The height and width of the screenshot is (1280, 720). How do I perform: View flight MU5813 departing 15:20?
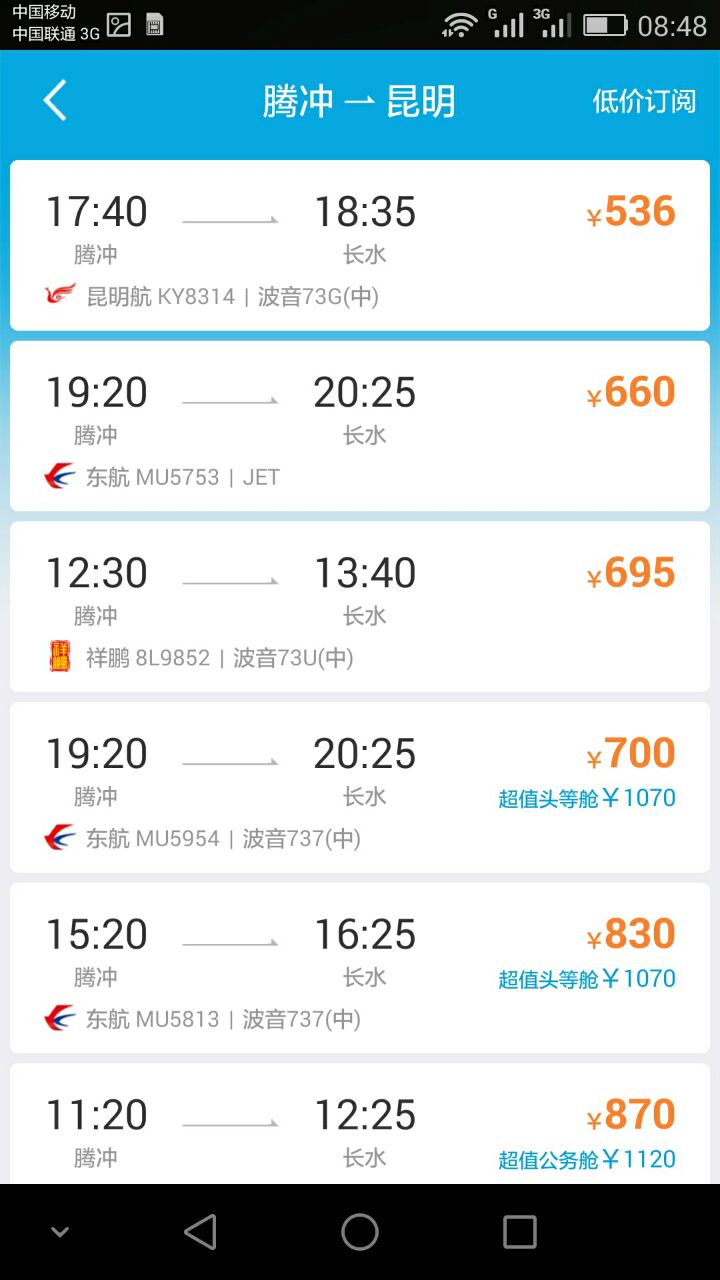(x=360, y=968)
